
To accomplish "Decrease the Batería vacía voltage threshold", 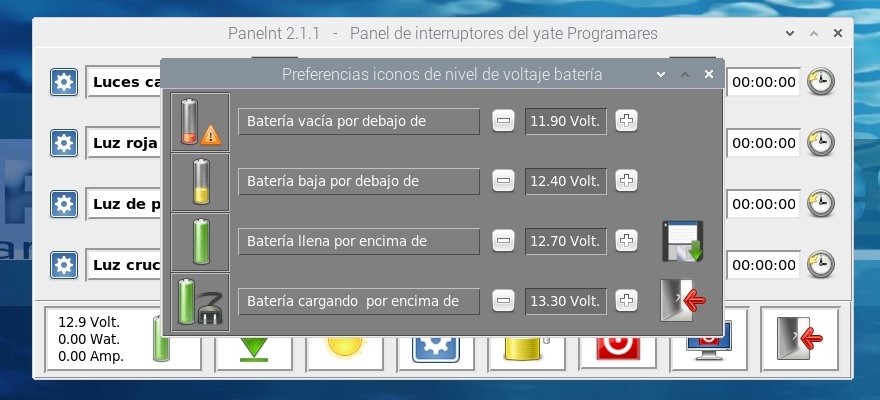I will [503, 122].
